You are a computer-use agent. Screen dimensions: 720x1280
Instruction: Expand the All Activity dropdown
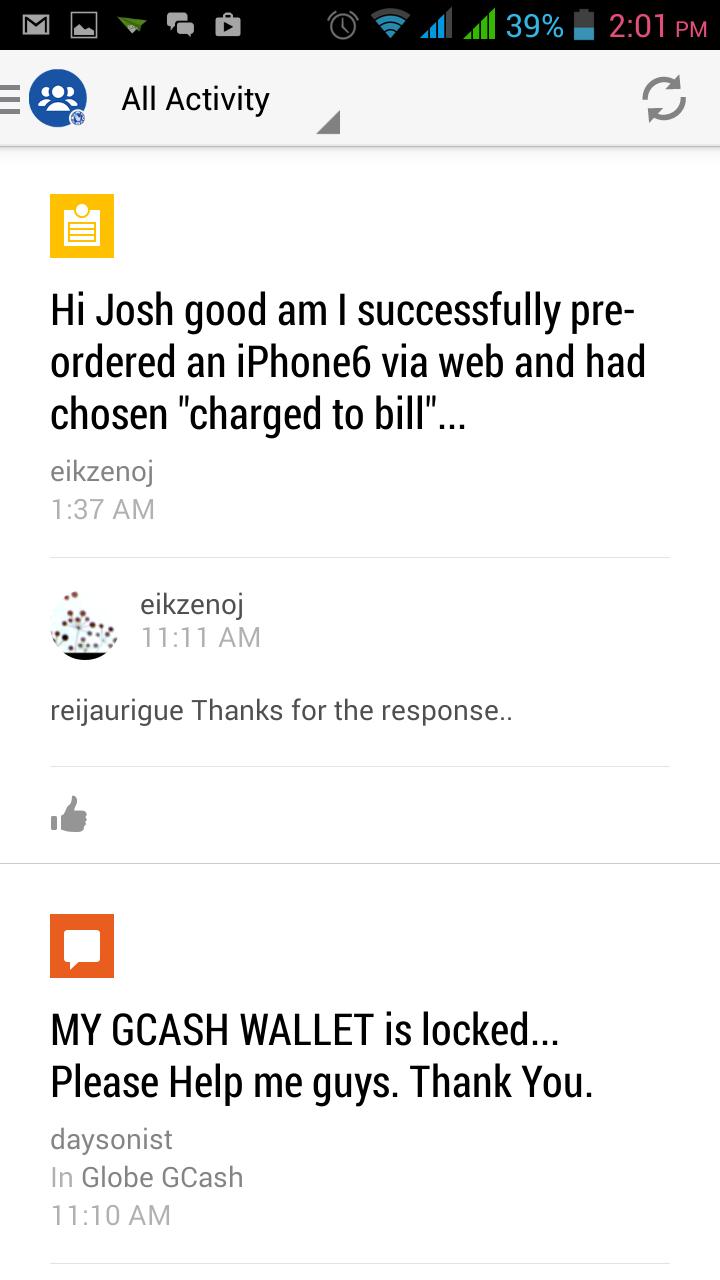(229, 101)
